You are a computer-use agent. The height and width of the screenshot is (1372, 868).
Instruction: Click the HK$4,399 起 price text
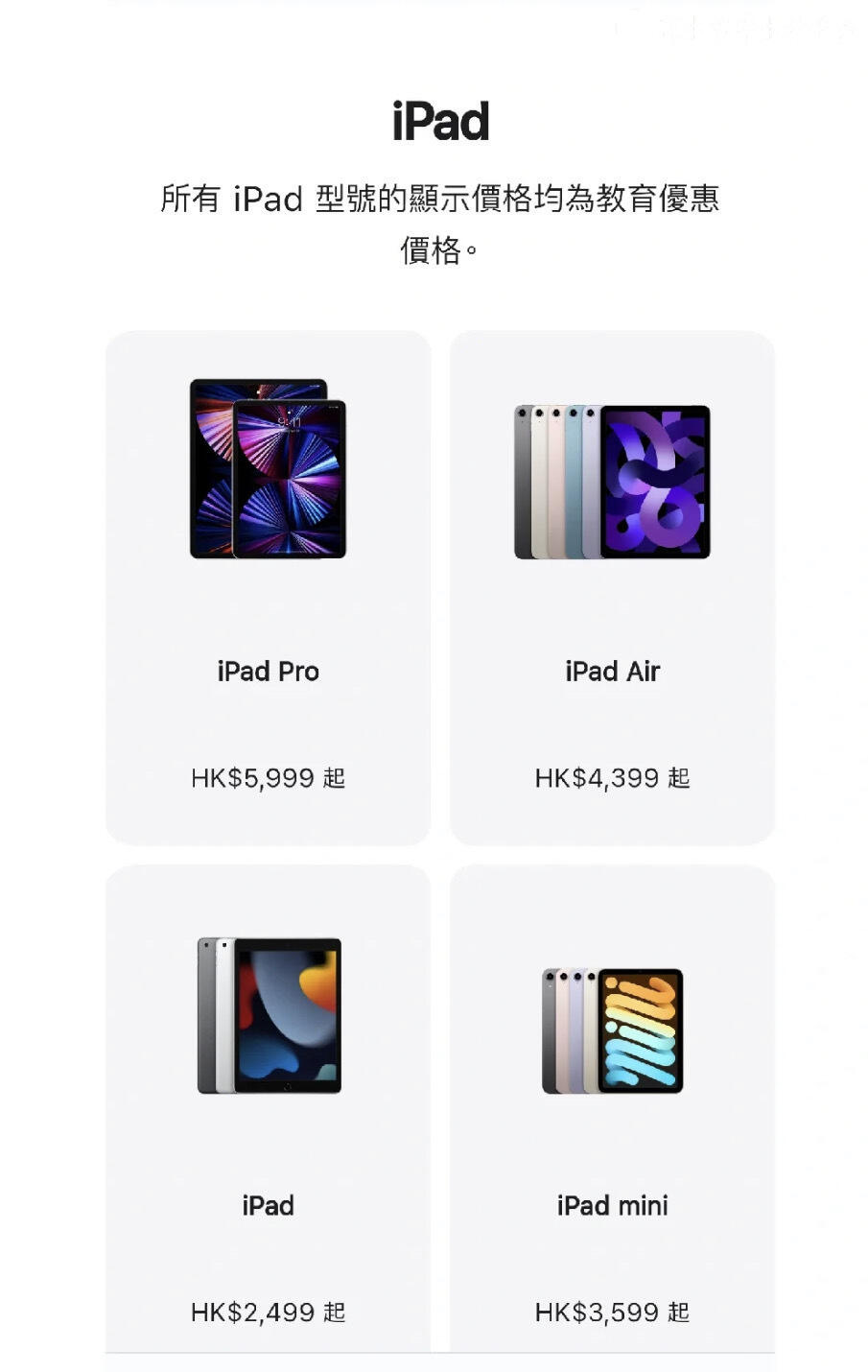(x=613, y=778)
